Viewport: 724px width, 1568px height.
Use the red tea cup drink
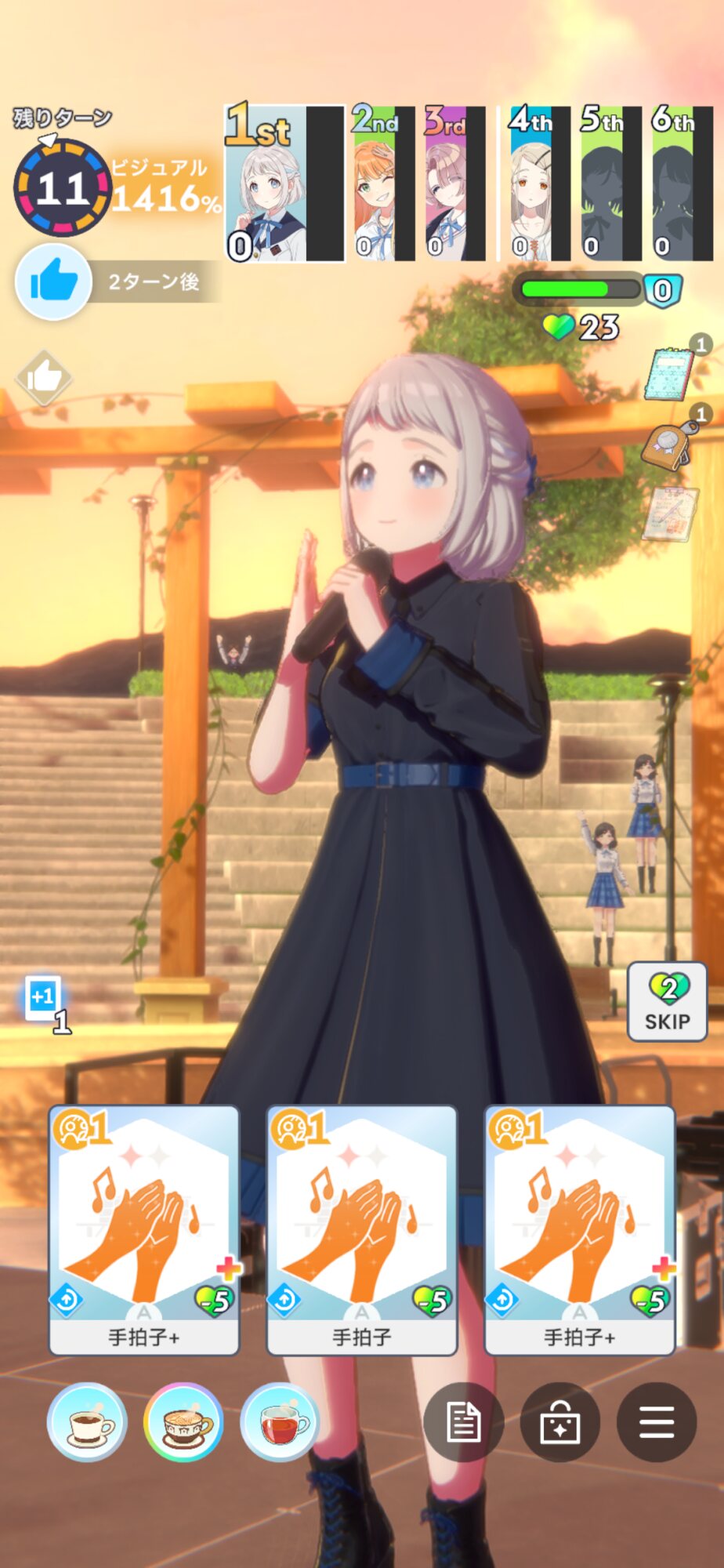(x=280, y=1422)
